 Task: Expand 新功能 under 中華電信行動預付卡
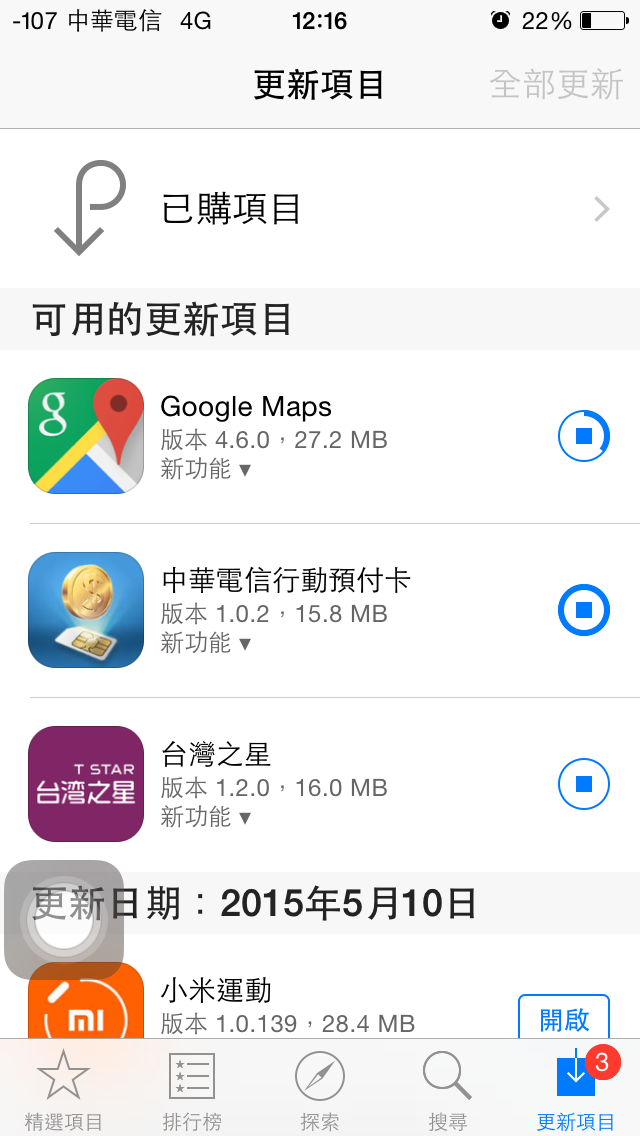[x=205, y=643]
